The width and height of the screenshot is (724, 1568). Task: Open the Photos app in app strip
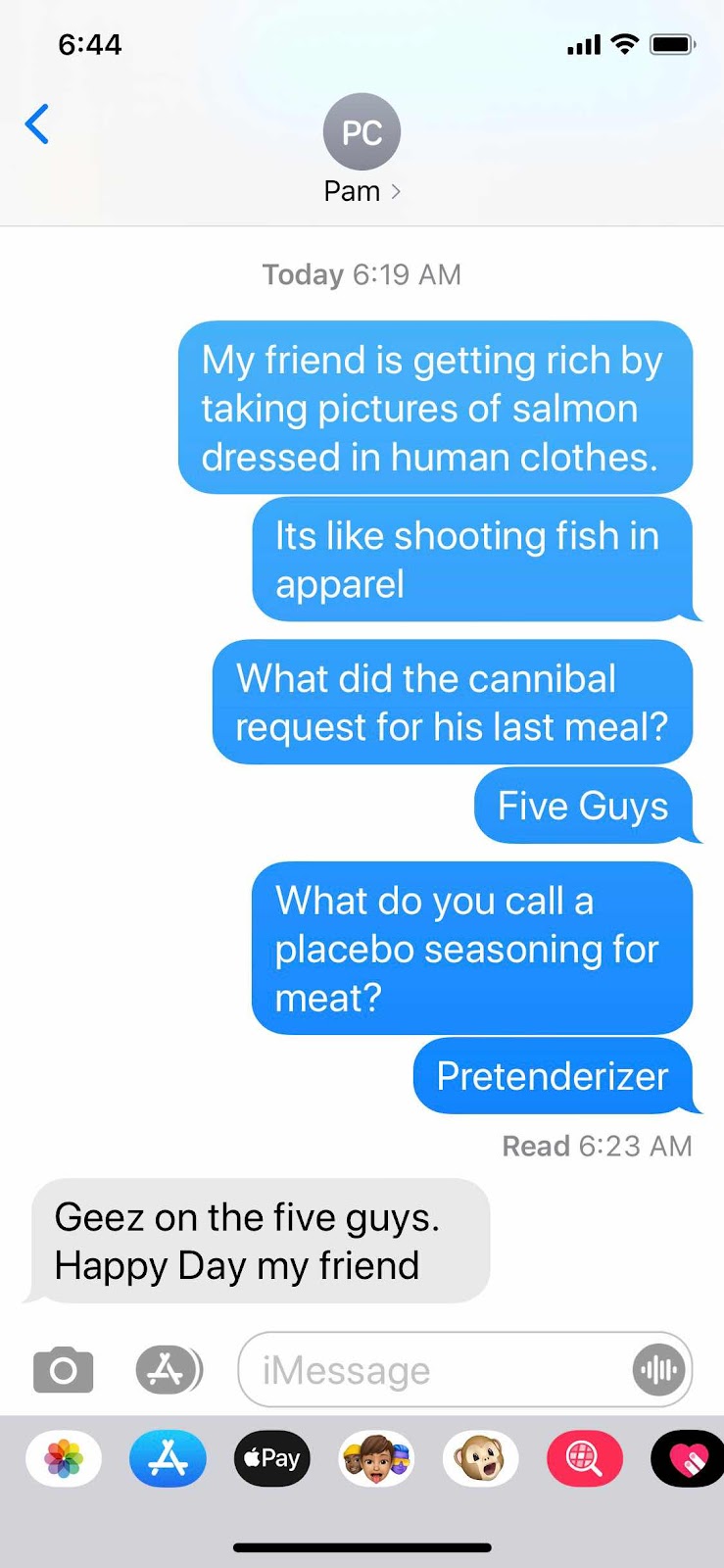coord(64,1458)
